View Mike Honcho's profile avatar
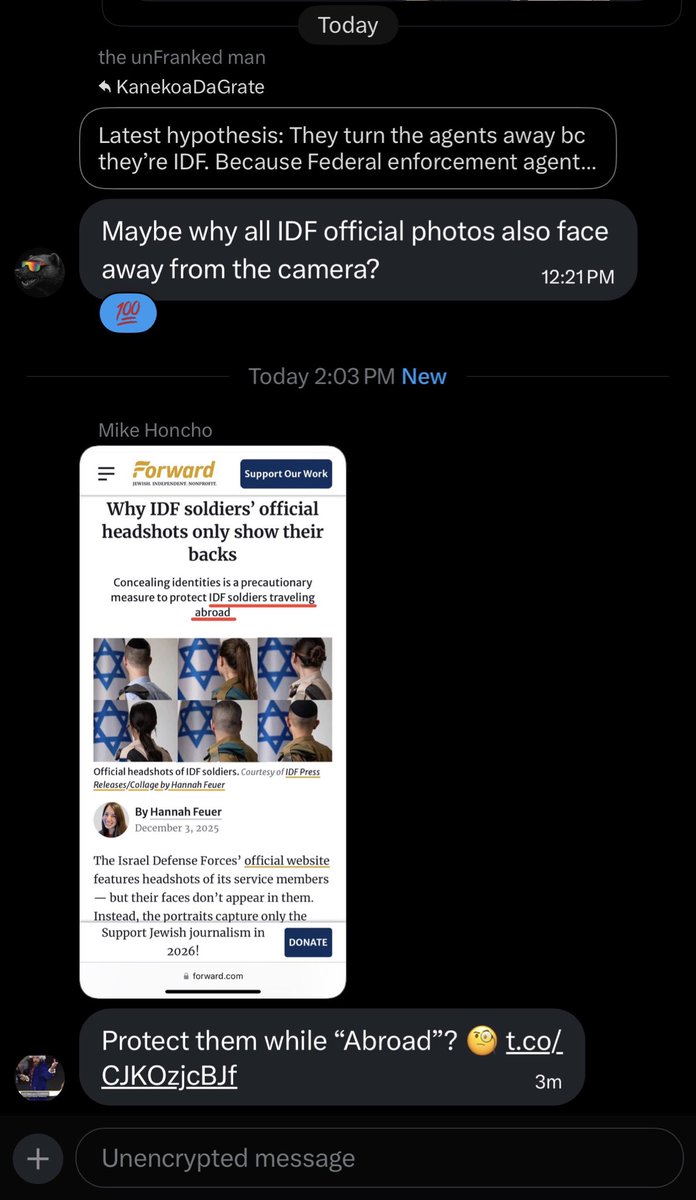This screenshot has height=1200, width=696. click(40, 1077)
